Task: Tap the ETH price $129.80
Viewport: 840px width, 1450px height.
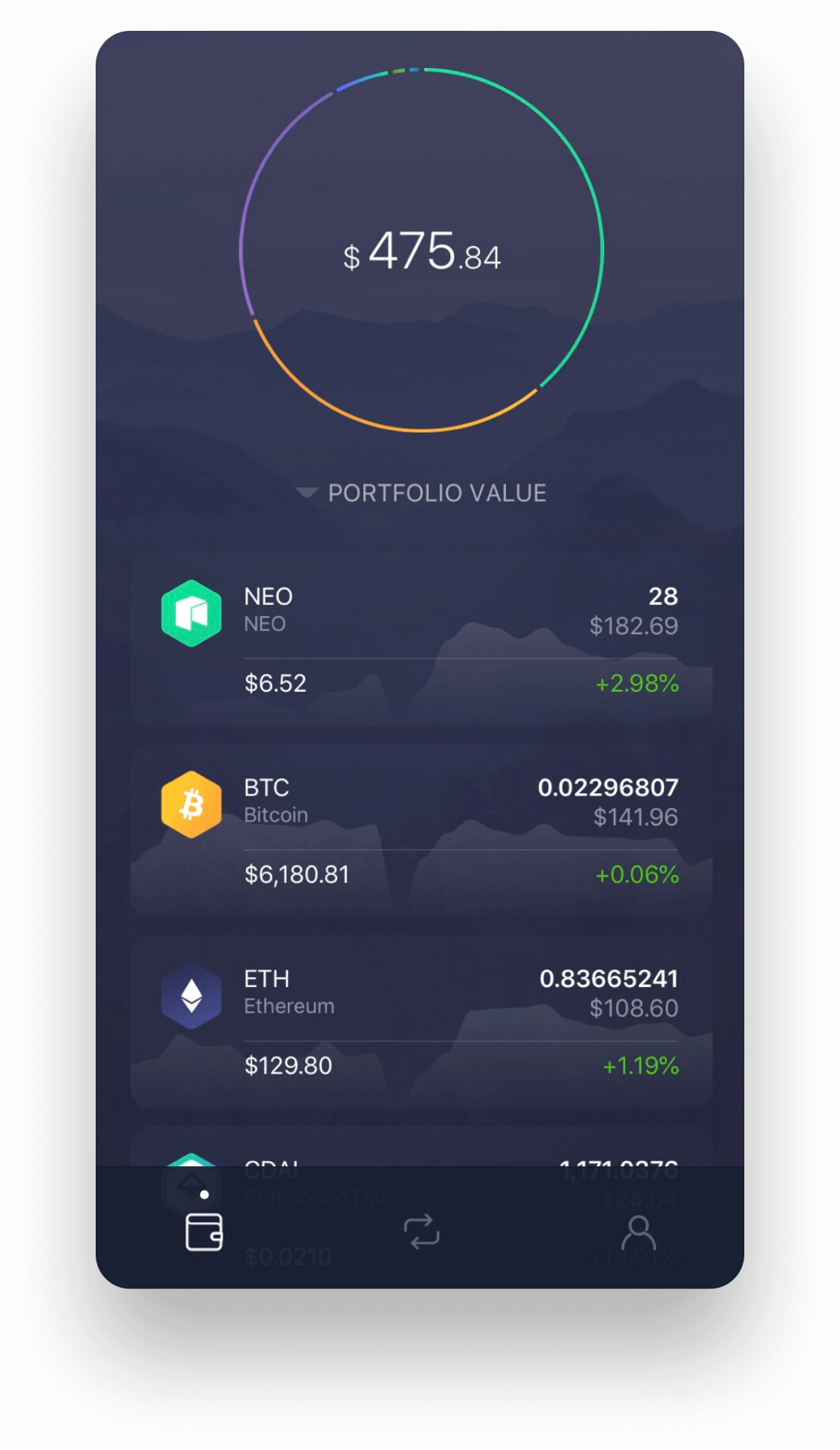Action: pos(288,1066)
